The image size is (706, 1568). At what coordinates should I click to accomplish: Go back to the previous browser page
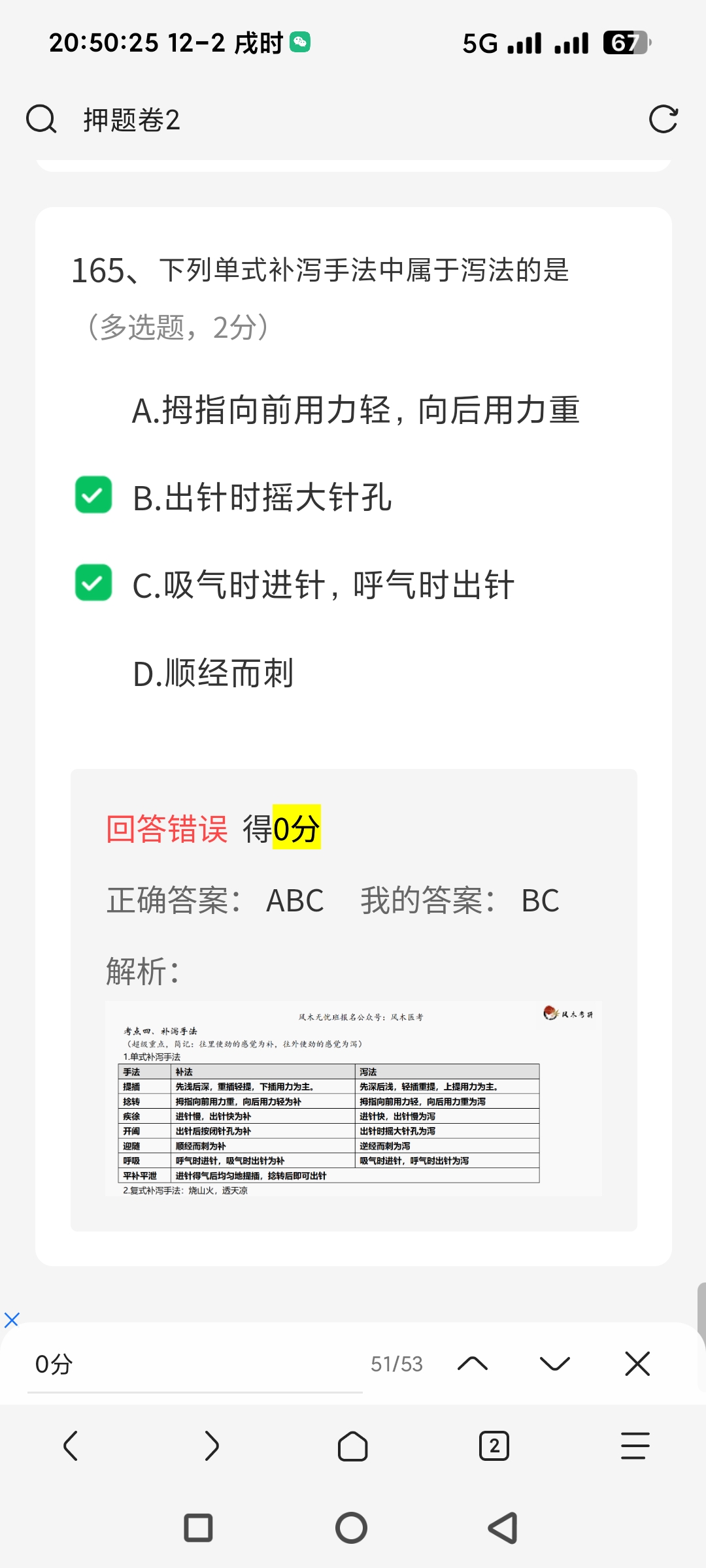[71, 1446]
